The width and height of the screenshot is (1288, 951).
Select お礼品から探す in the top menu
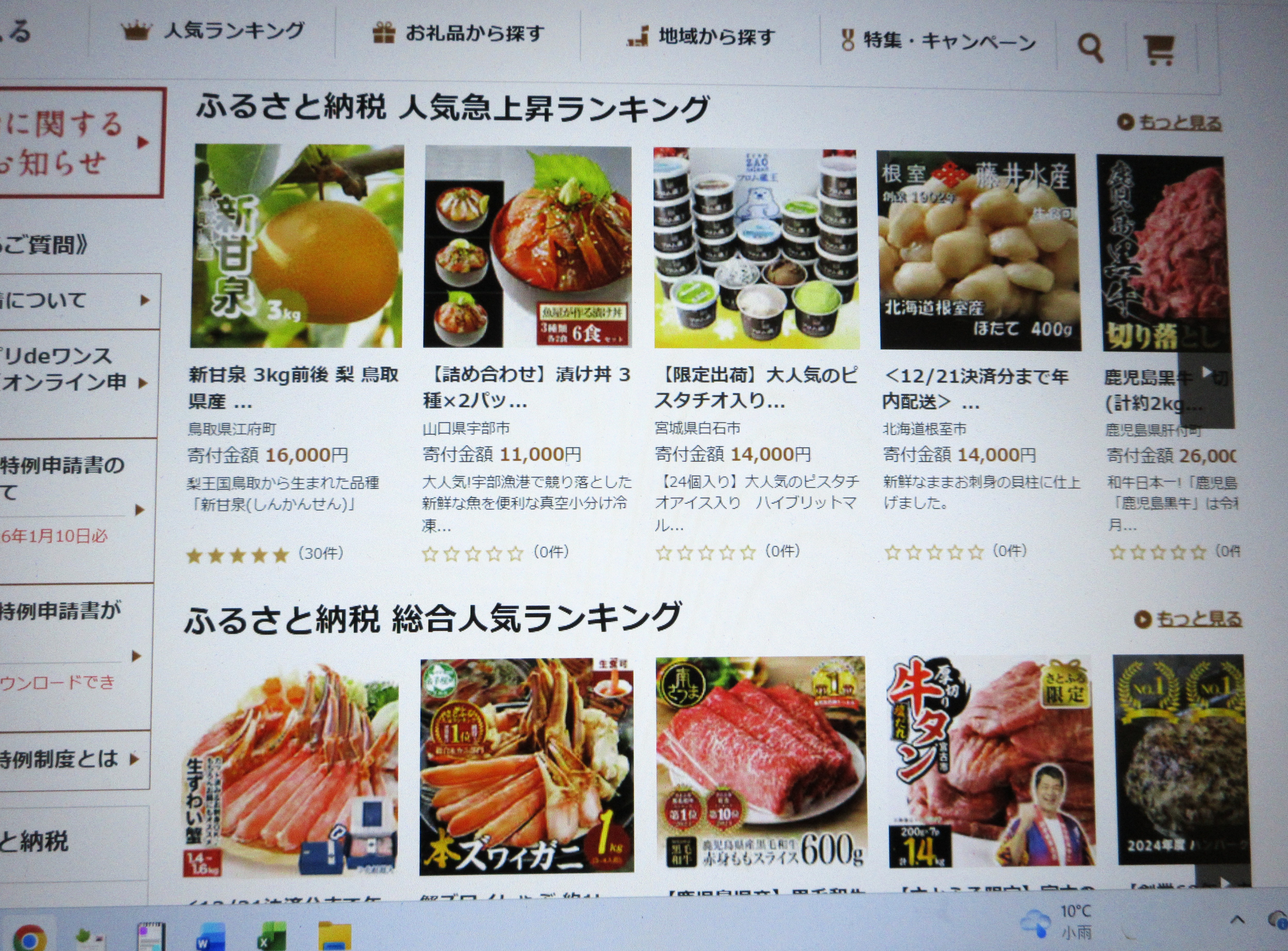point(458,33)
